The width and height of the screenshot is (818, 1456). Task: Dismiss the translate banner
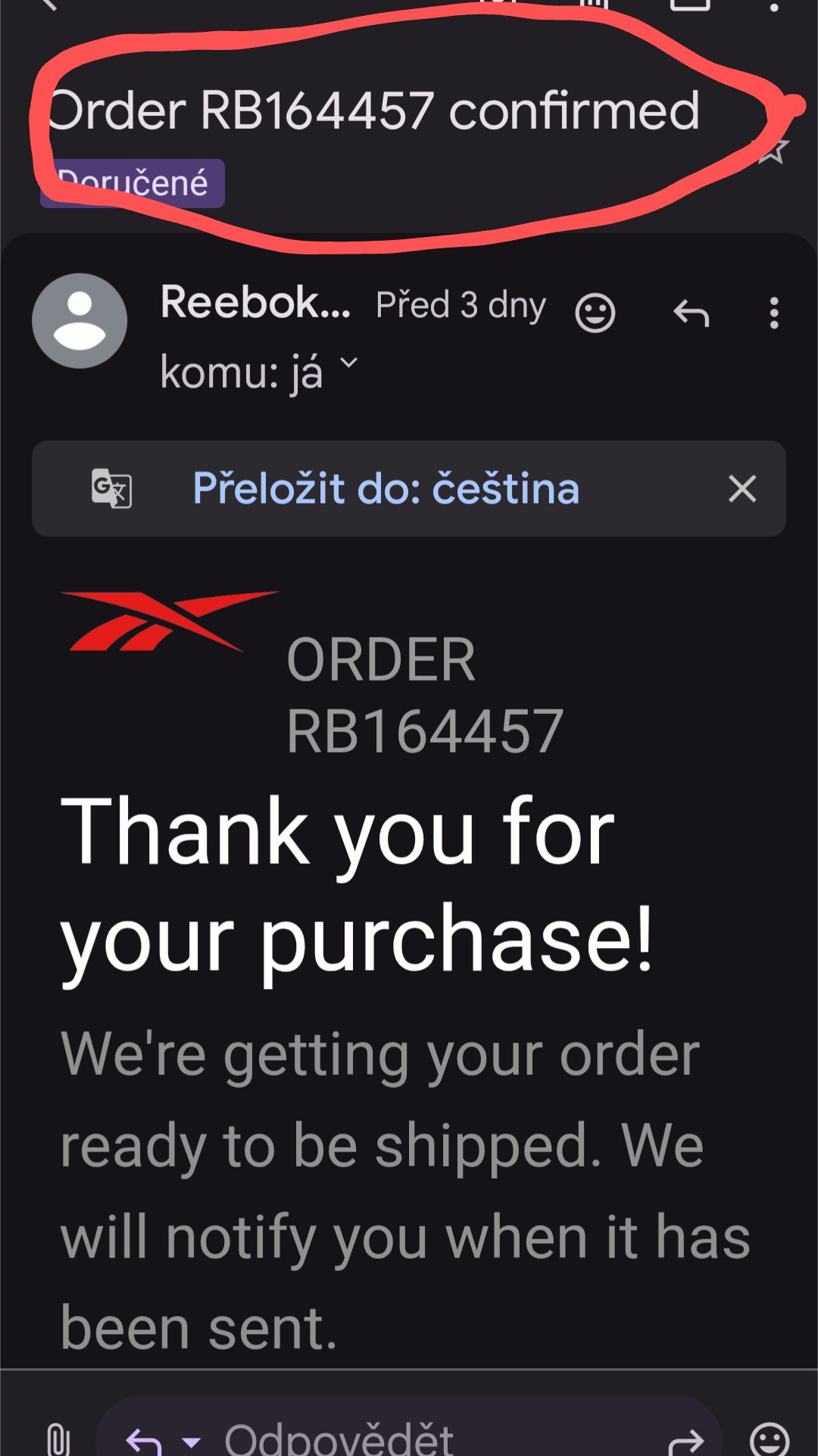tap(742, 488)
